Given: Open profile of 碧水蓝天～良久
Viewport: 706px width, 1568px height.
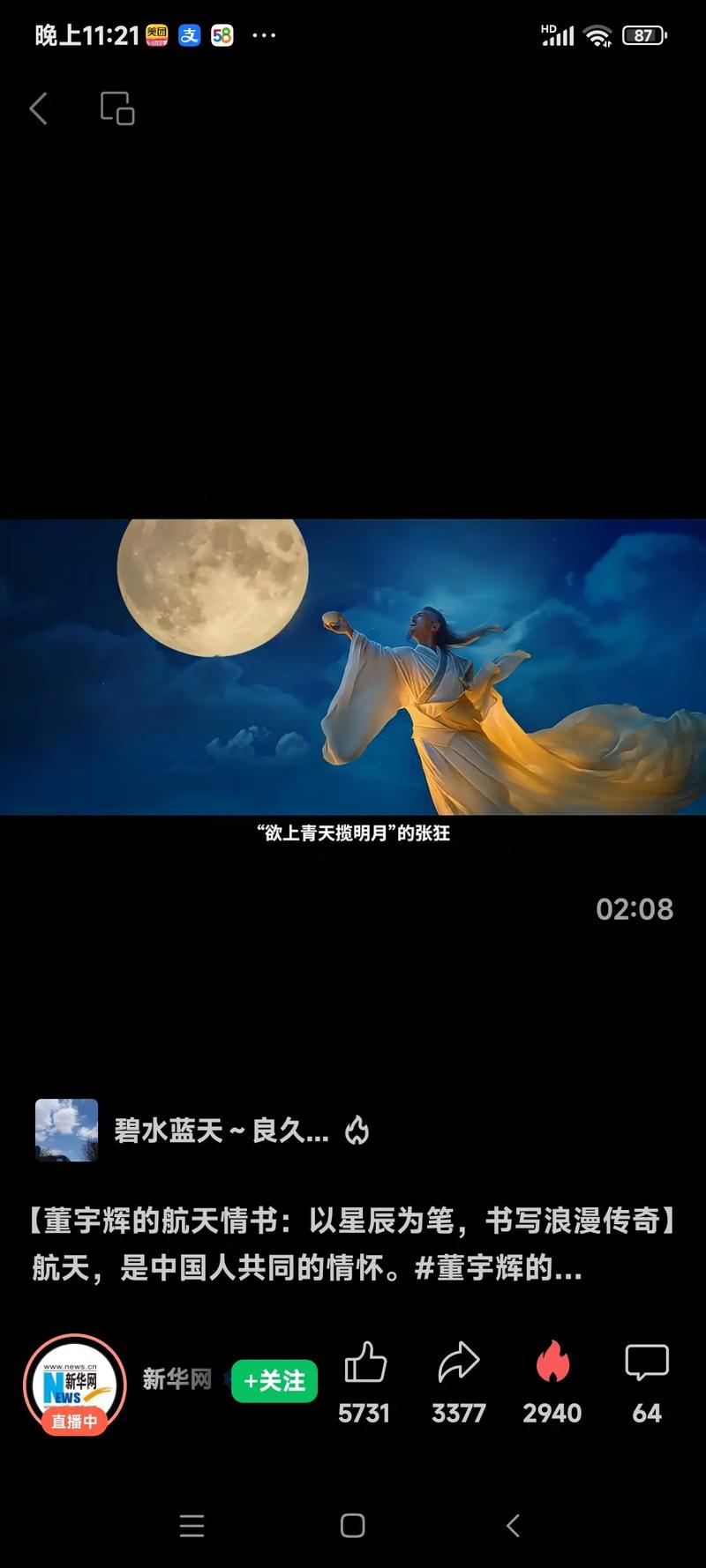Looking at the screenshot, I should (x=66, y=1130).
